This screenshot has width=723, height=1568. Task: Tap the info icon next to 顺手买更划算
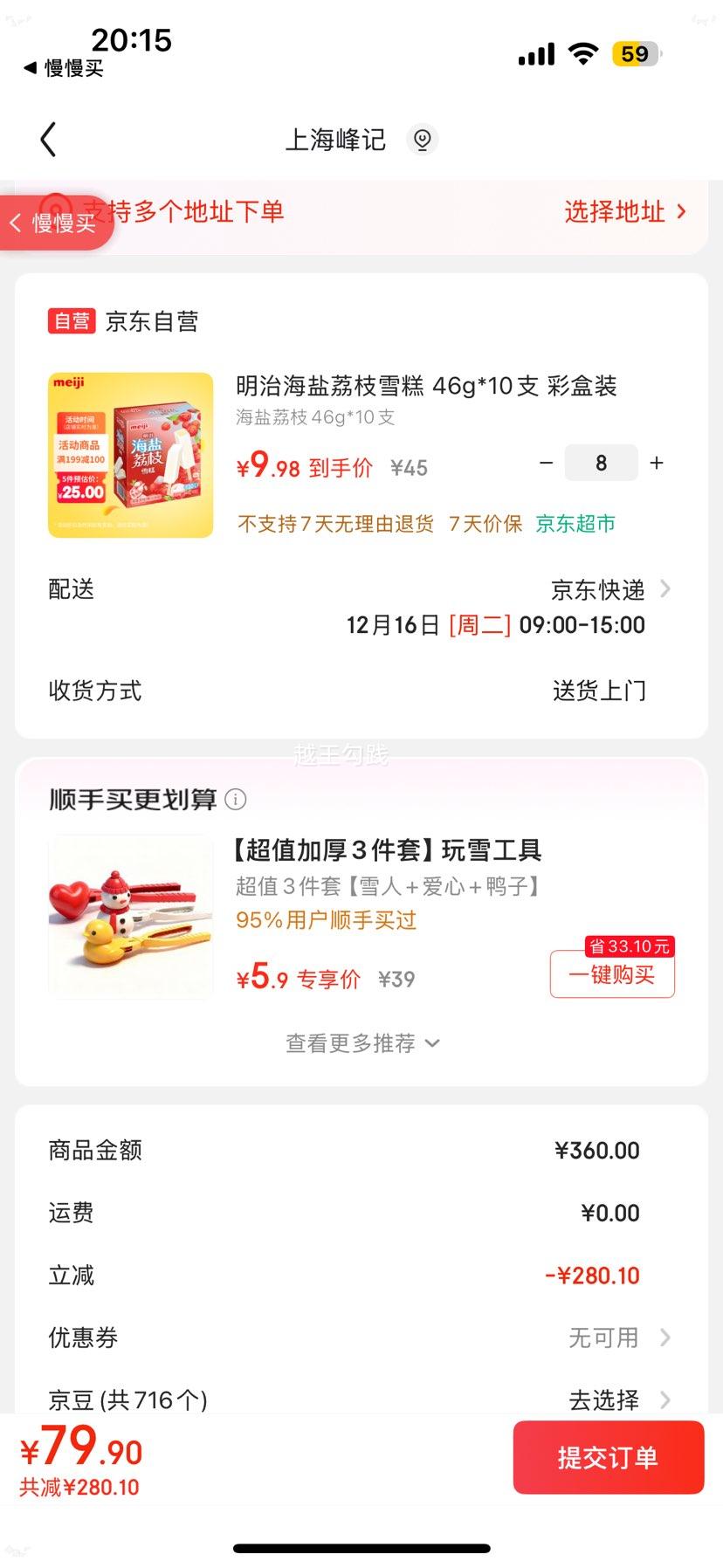pos(235,799)
